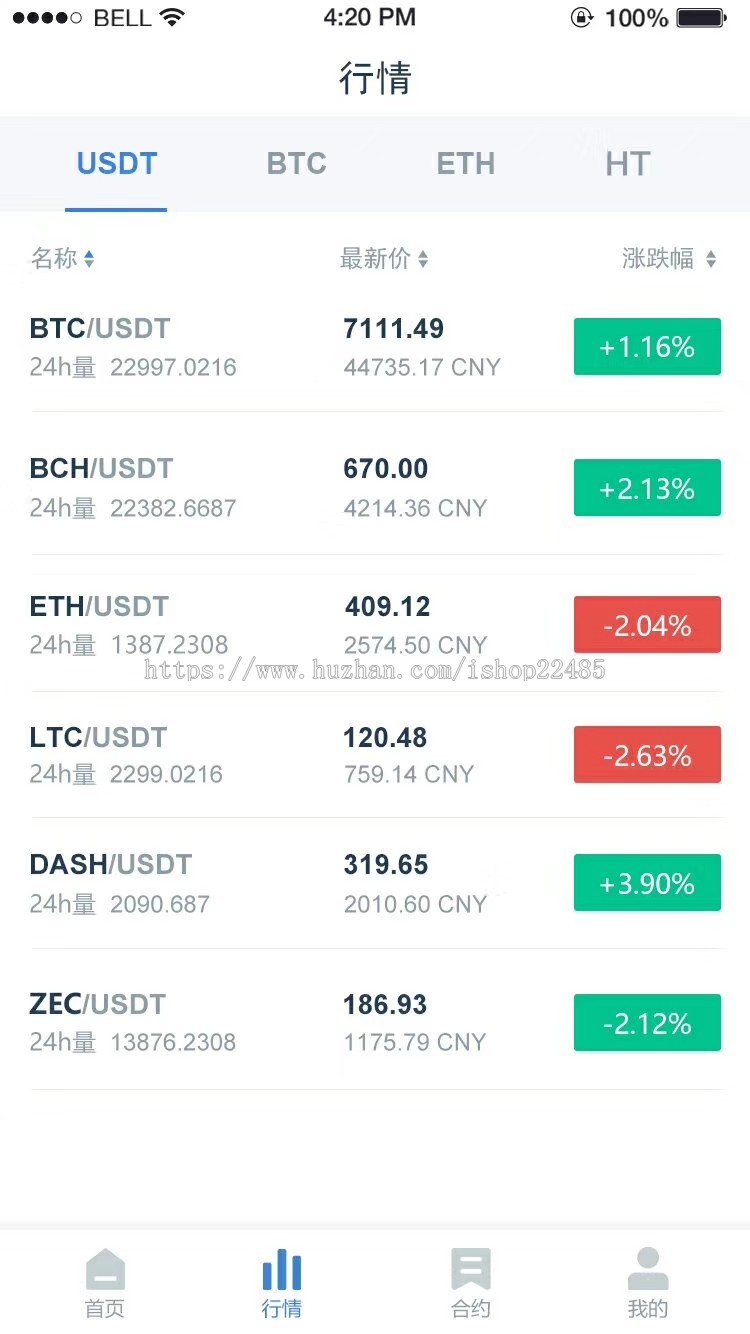Open the DASH/USDT pair row

click(x=375, y=883)
